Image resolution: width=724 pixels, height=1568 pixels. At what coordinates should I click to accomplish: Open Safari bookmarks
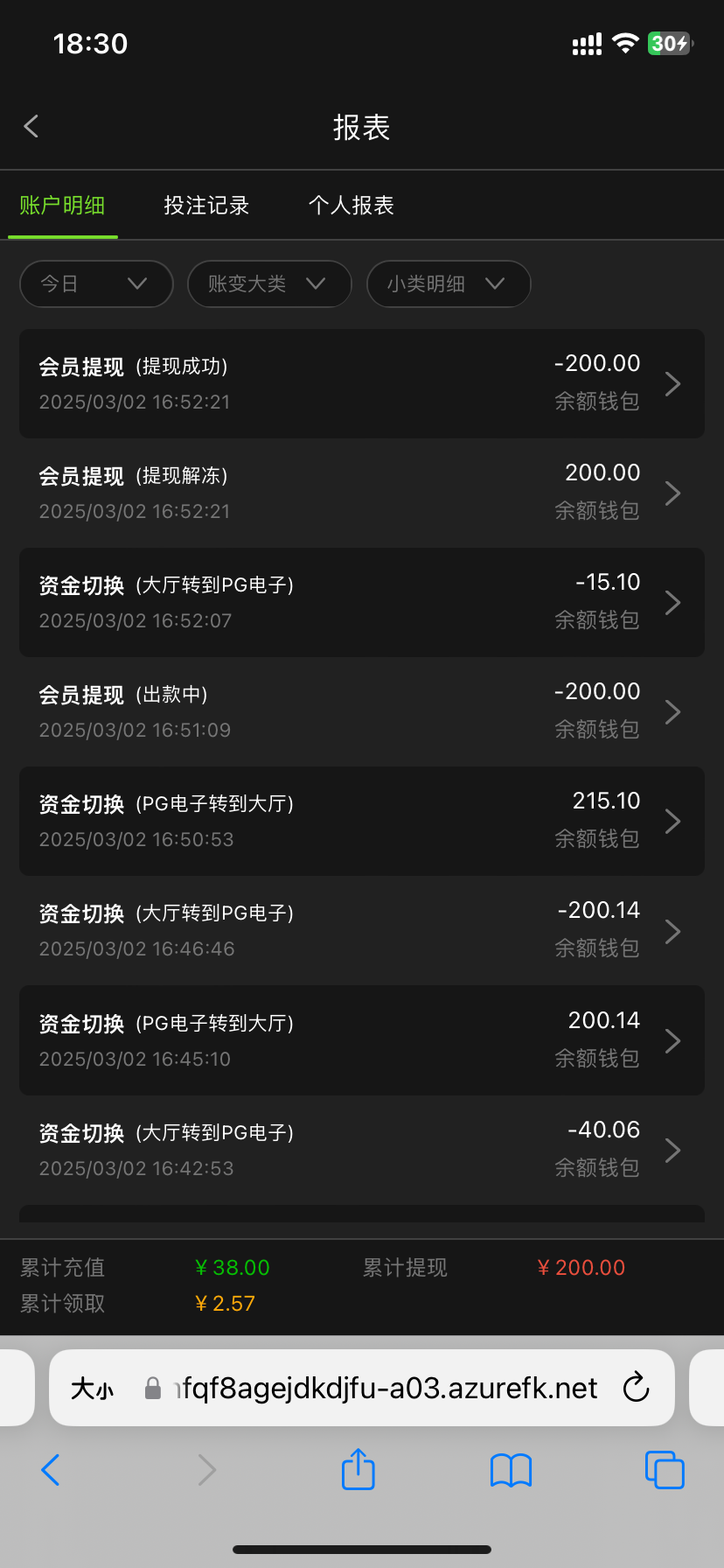(511, 1470)
